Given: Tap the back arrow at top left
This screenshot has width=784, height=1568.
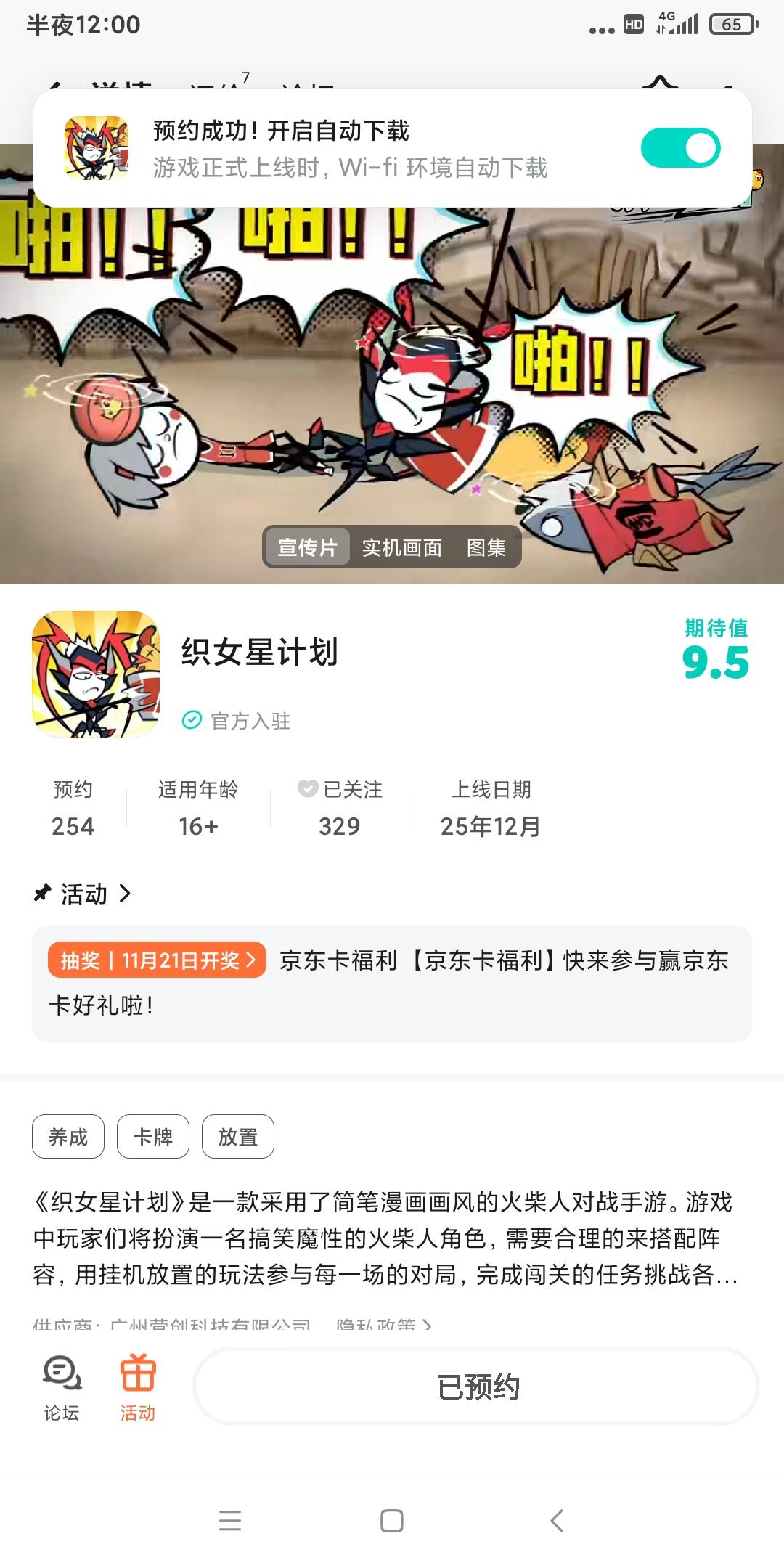Looking at the screenshot, I should (58, 87).
